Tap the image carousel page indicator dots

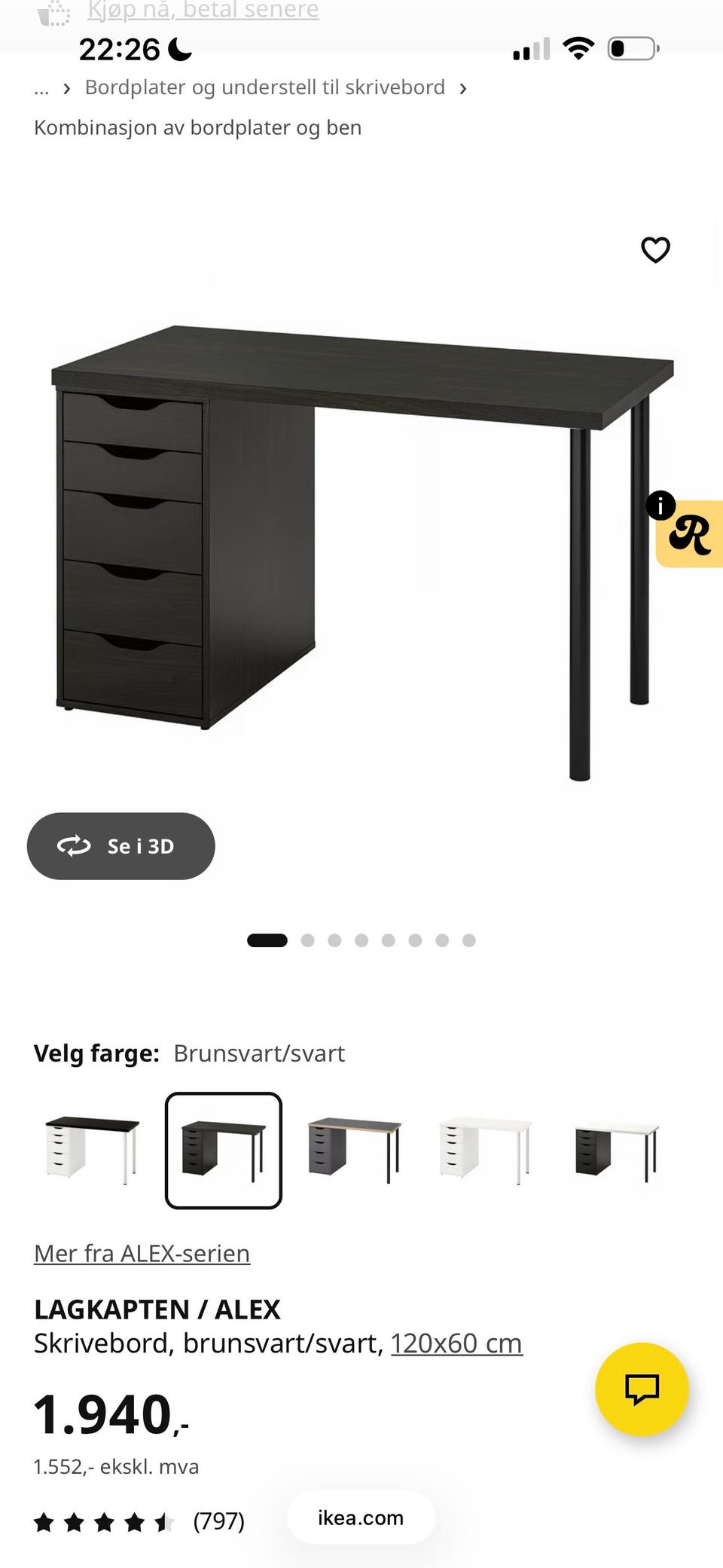click(x=361, y=940)
